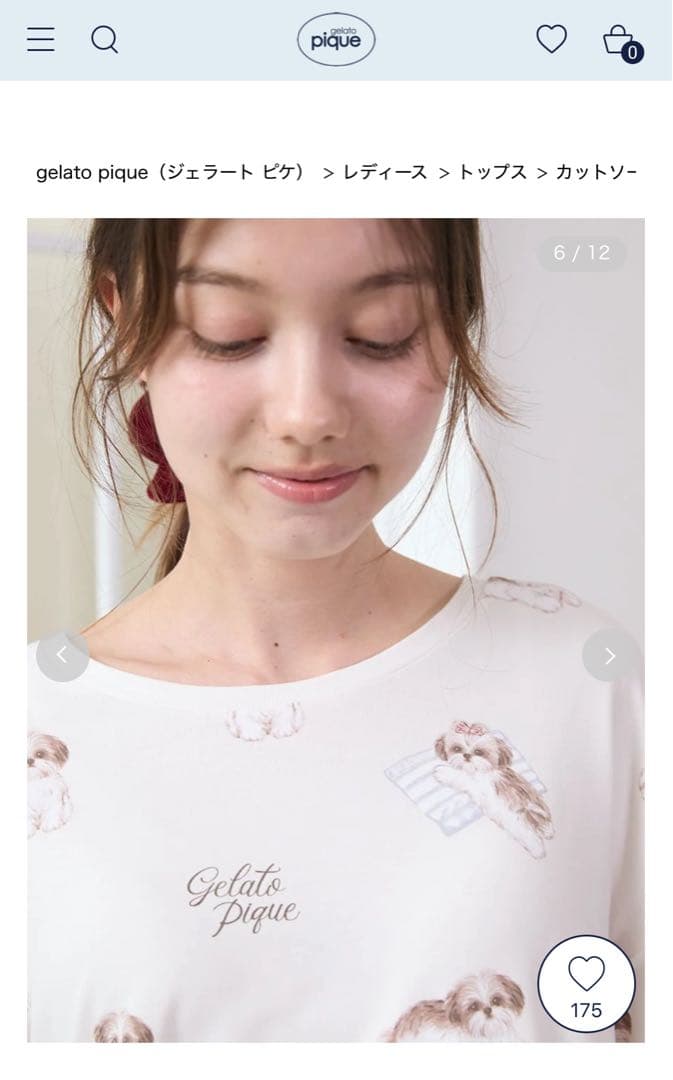Show the next product image
This screenshot has width=673, height=1080.
pyautogui.click(x=609, y=655)
